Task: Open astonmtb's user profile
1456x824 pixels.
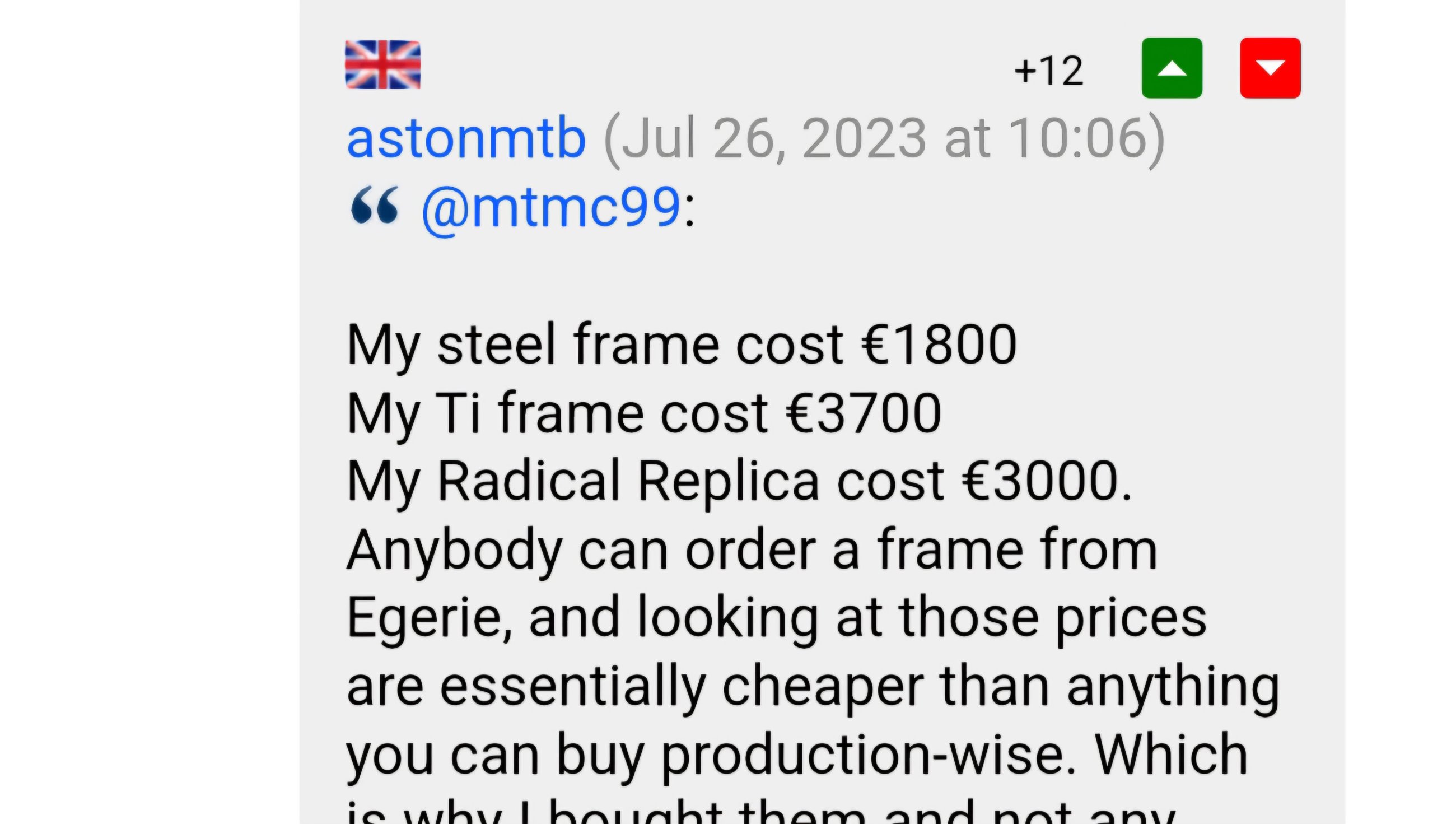Action: pos(465,139)
